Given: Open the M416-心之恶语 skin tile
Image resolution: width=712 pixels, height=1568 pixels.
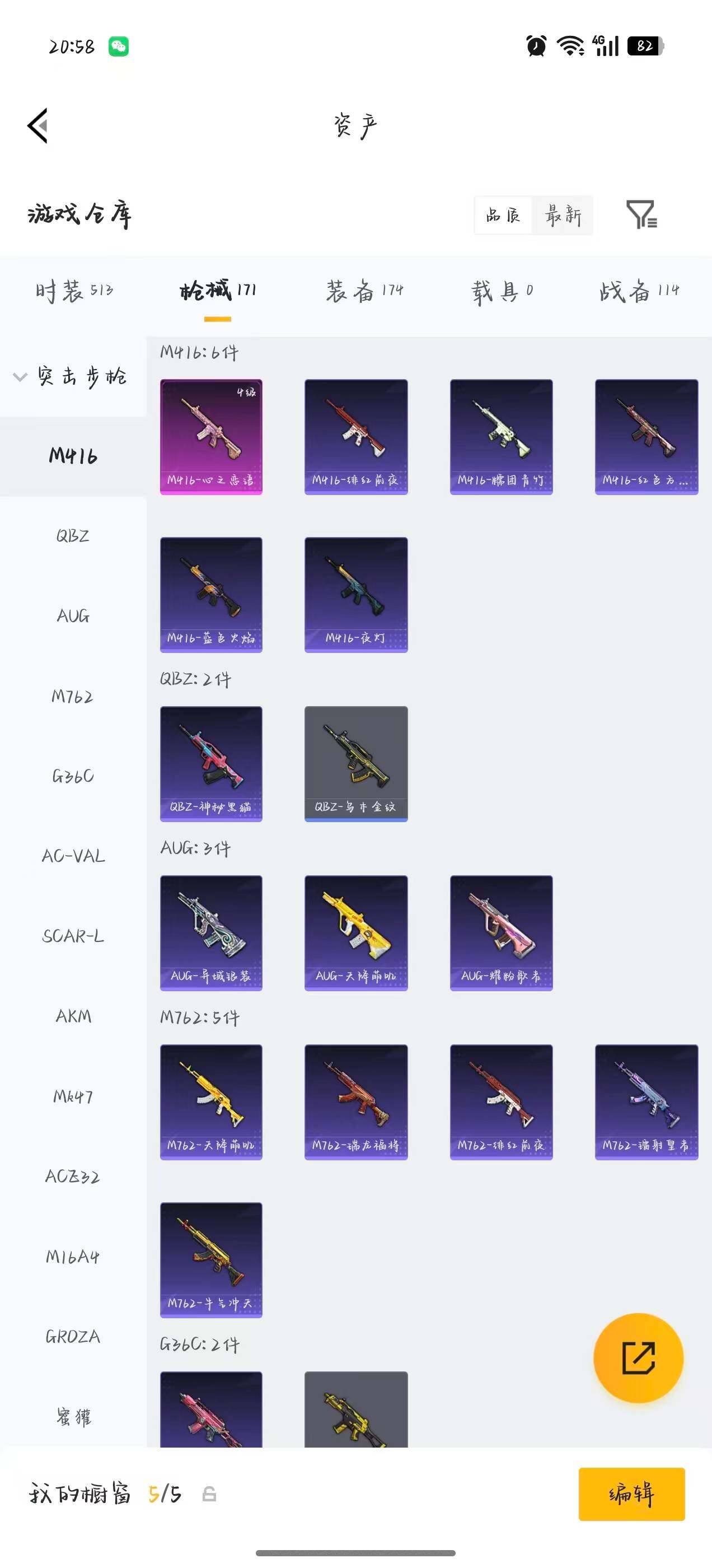Looking at the screenshot, I should 211,436.
